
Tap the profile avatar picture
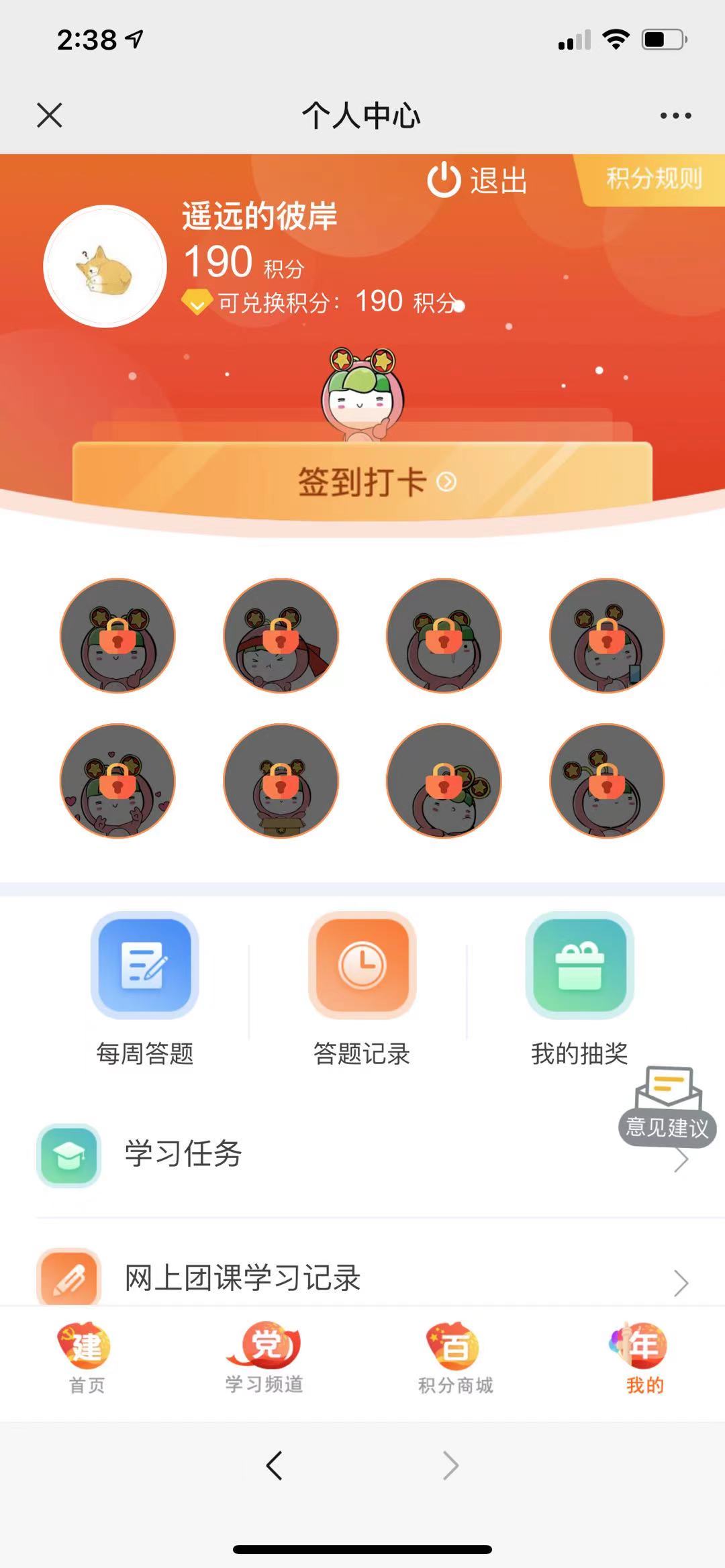[105, 266]
